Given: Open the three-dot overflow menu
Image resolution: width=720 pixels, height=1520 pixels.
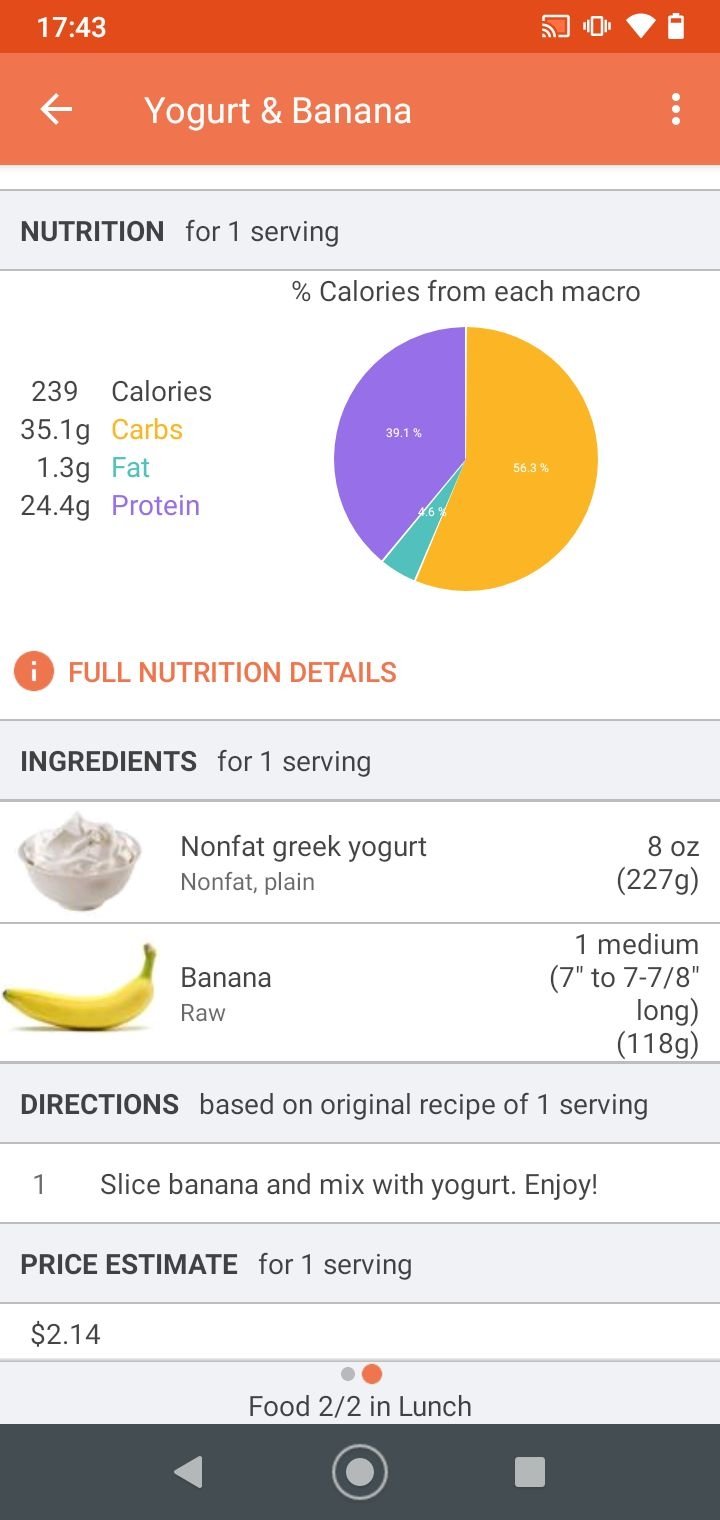Looking at the screenshot, I should coord(676,110).
